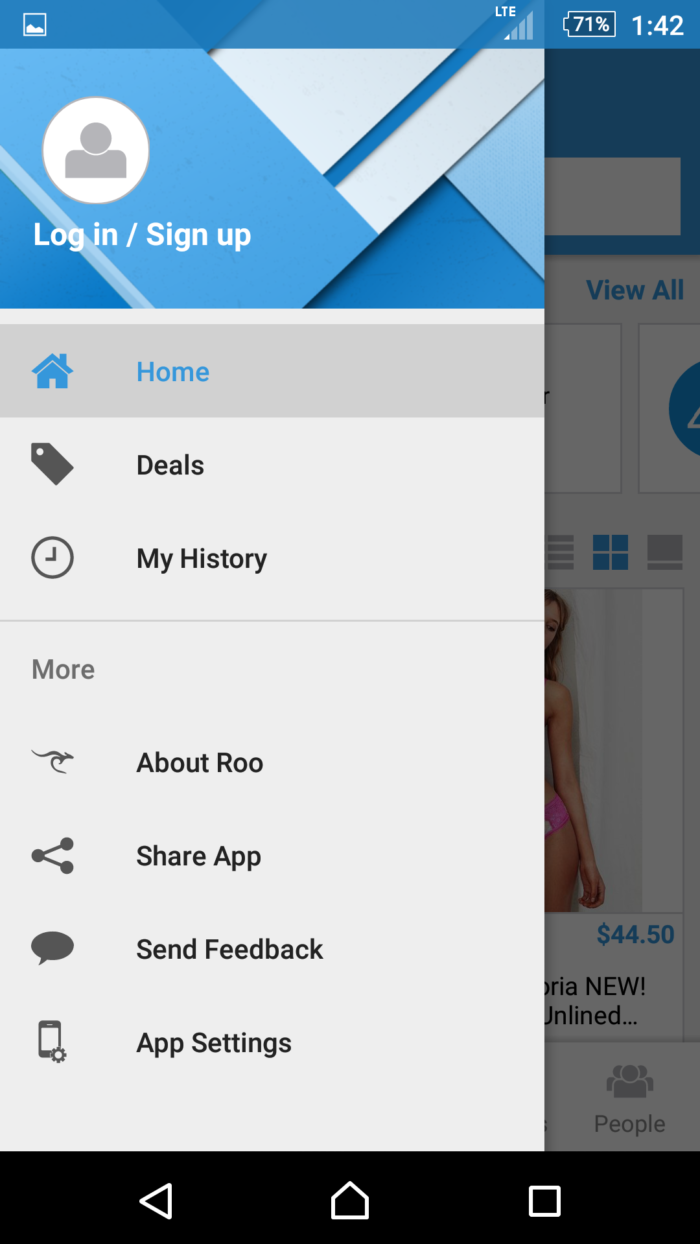Tap the system home button
Image resolution: width=700 pixels, height=1244 pixels.
click(x=350, y=1201)
